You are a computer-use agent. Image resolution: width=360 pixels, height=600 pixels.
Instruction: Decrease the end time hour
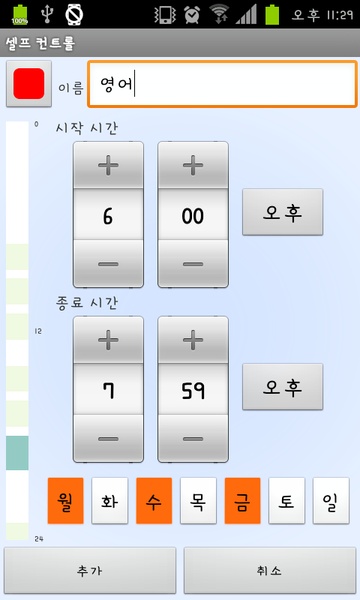(x=108, y=439)
